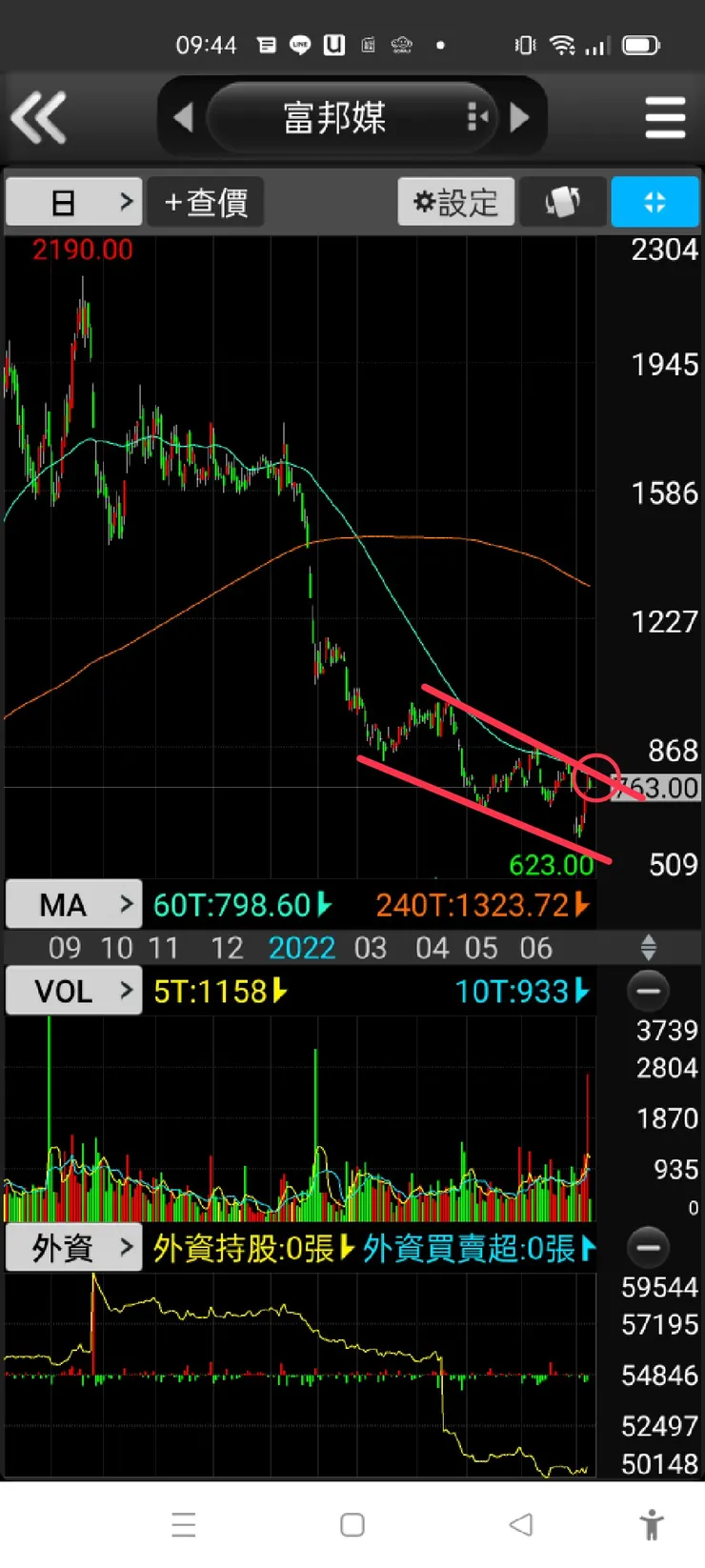Switch to the previous stock
This screenshot has width=705, height=1568.
point(183,117)
